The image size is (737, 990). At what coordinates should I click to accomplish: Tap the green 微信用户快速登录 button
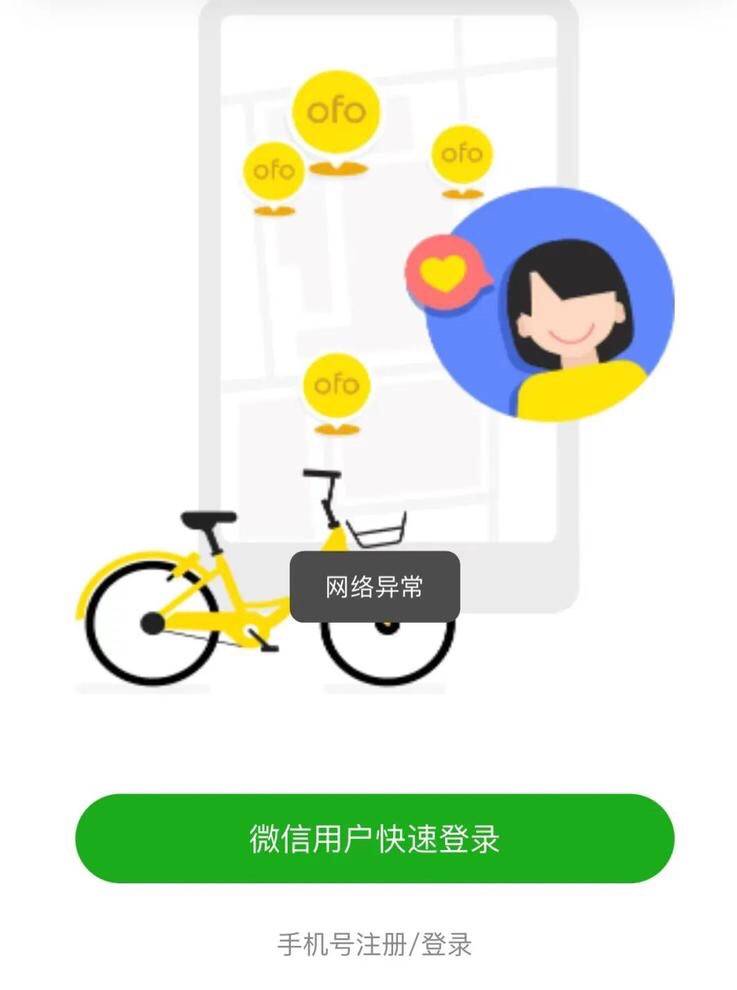374,838
